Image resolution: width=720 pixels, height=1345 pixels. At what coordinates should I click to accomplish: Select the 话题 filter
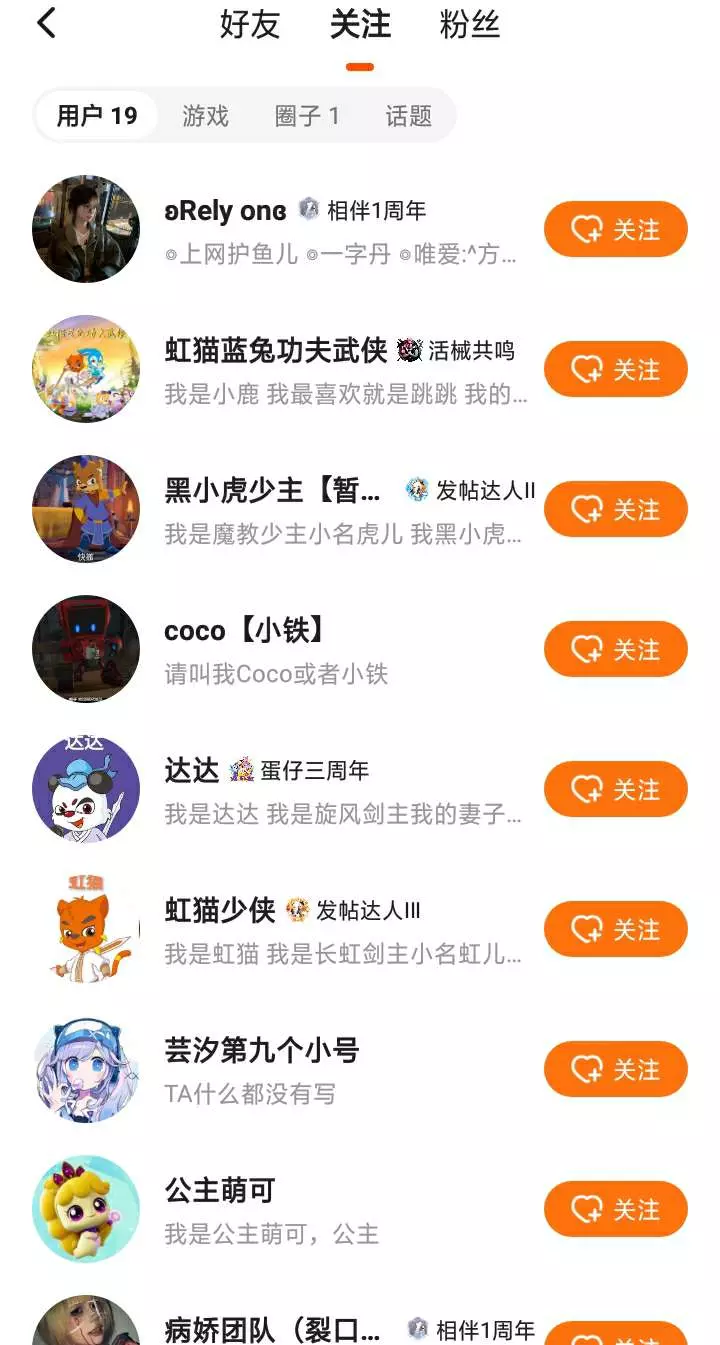409,116
